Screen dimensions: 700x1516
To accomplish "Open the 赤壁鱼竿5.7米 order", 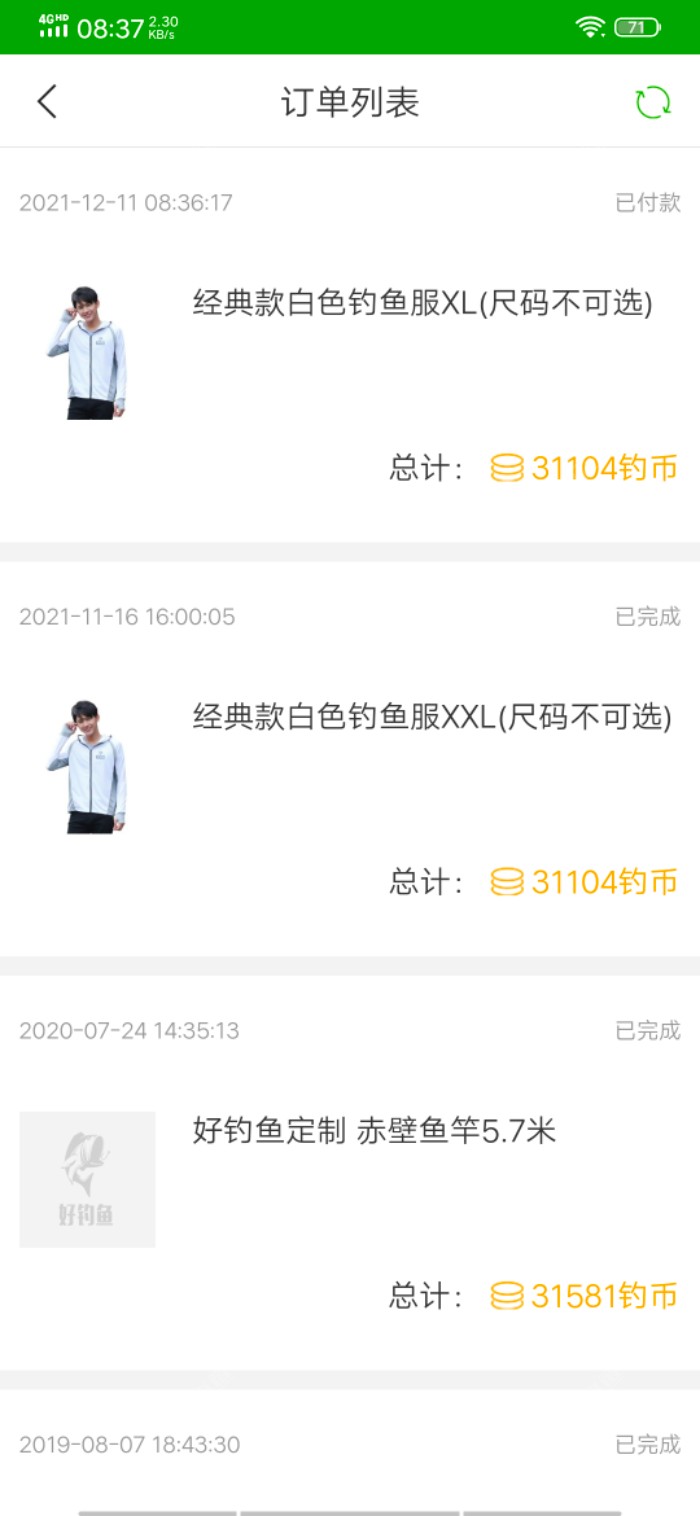I will pyautogui.click(x=374, y=1132).
